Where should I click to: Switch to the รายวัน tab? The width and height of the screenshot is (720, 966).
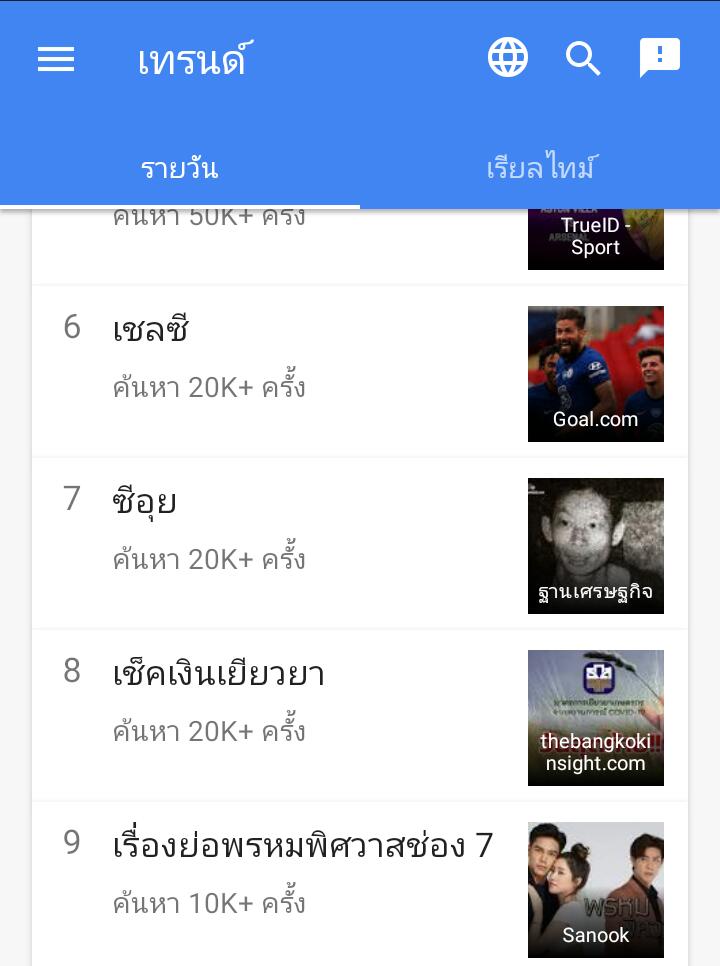coord(180,167)
